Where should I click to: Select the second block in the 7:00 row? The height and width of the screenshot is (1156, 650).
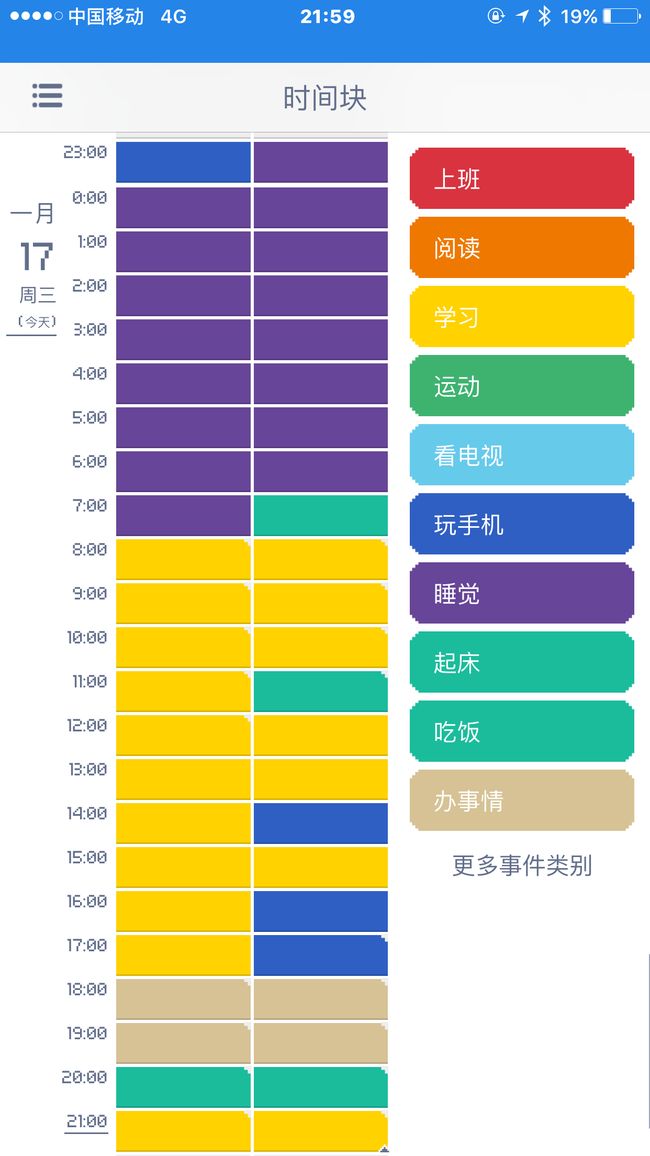pos(321,515)
